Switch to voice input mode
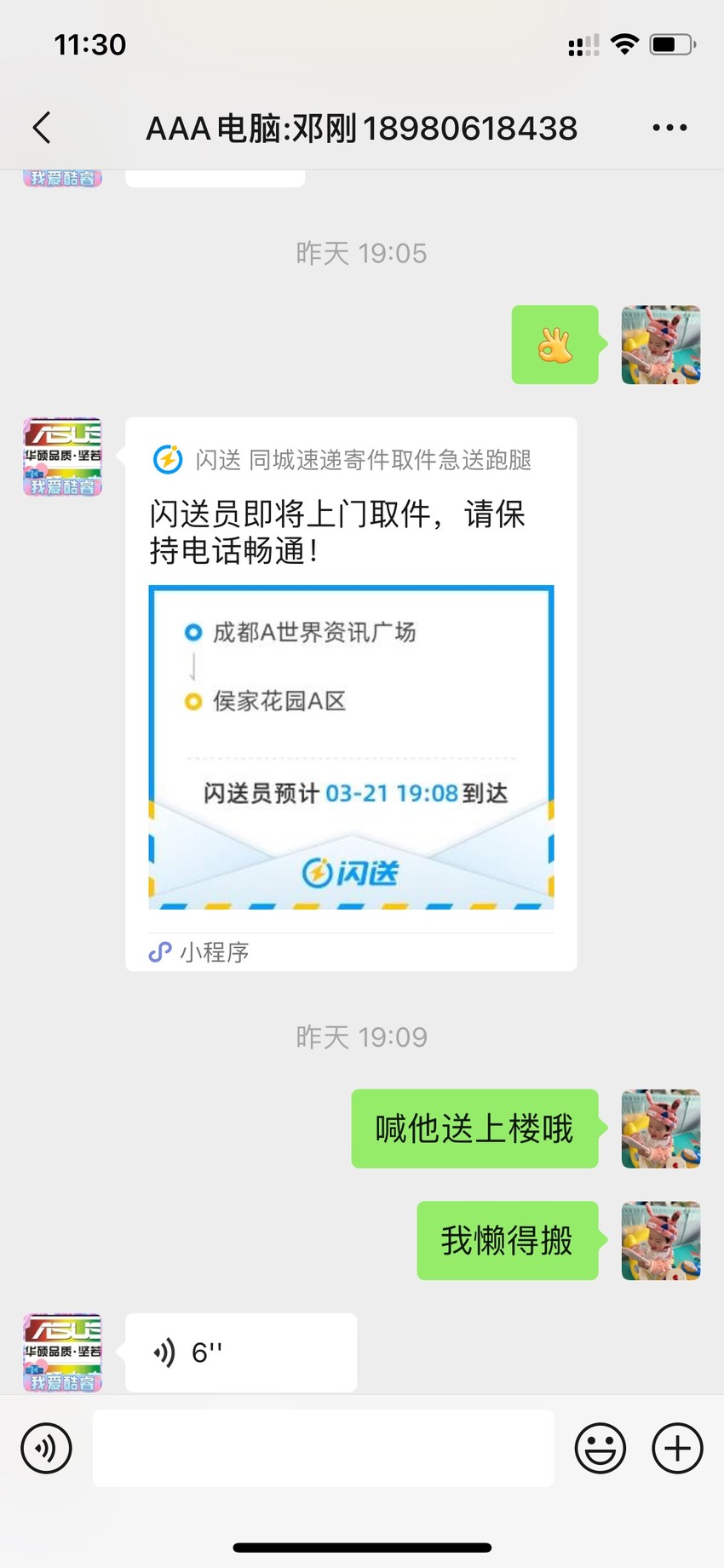Image resolution: width=724 pixels, height=1568 pixels. [x=47, y=1448]
